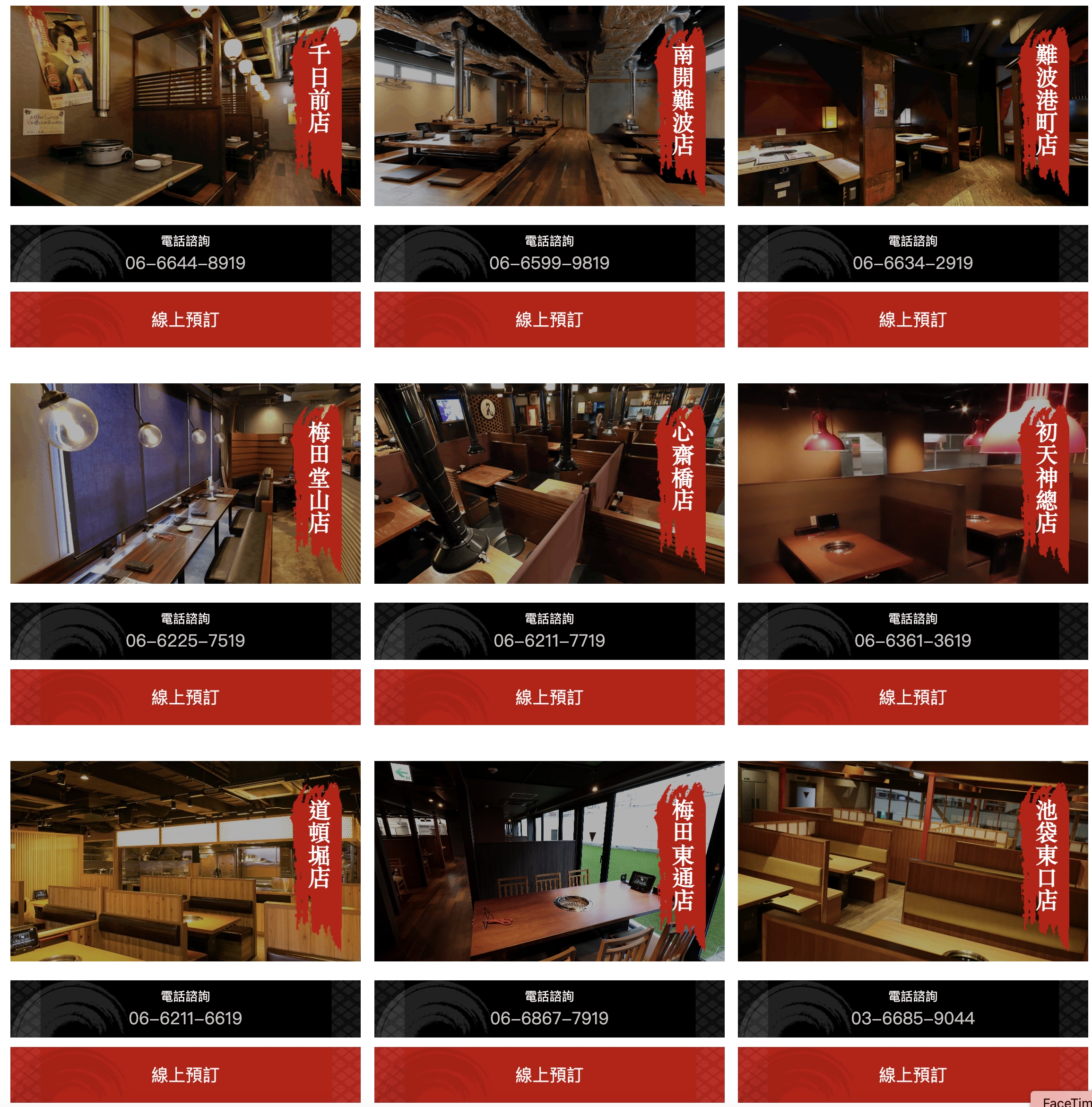This screenshot has width=1092, height=1107.
Task: Open 線上預訂 for 道頓堀店
Action: (185, 1074)
